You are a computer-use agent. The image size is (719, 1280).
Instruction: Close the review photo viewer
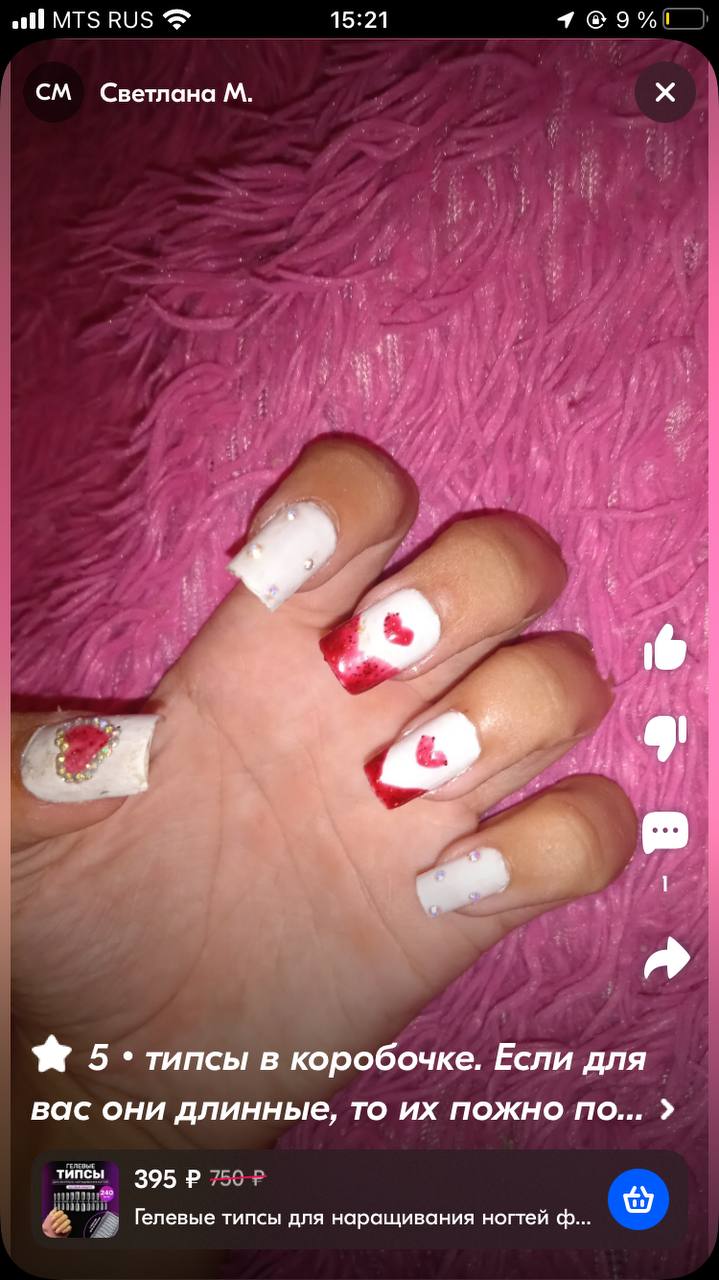click(x=665, y=93)
